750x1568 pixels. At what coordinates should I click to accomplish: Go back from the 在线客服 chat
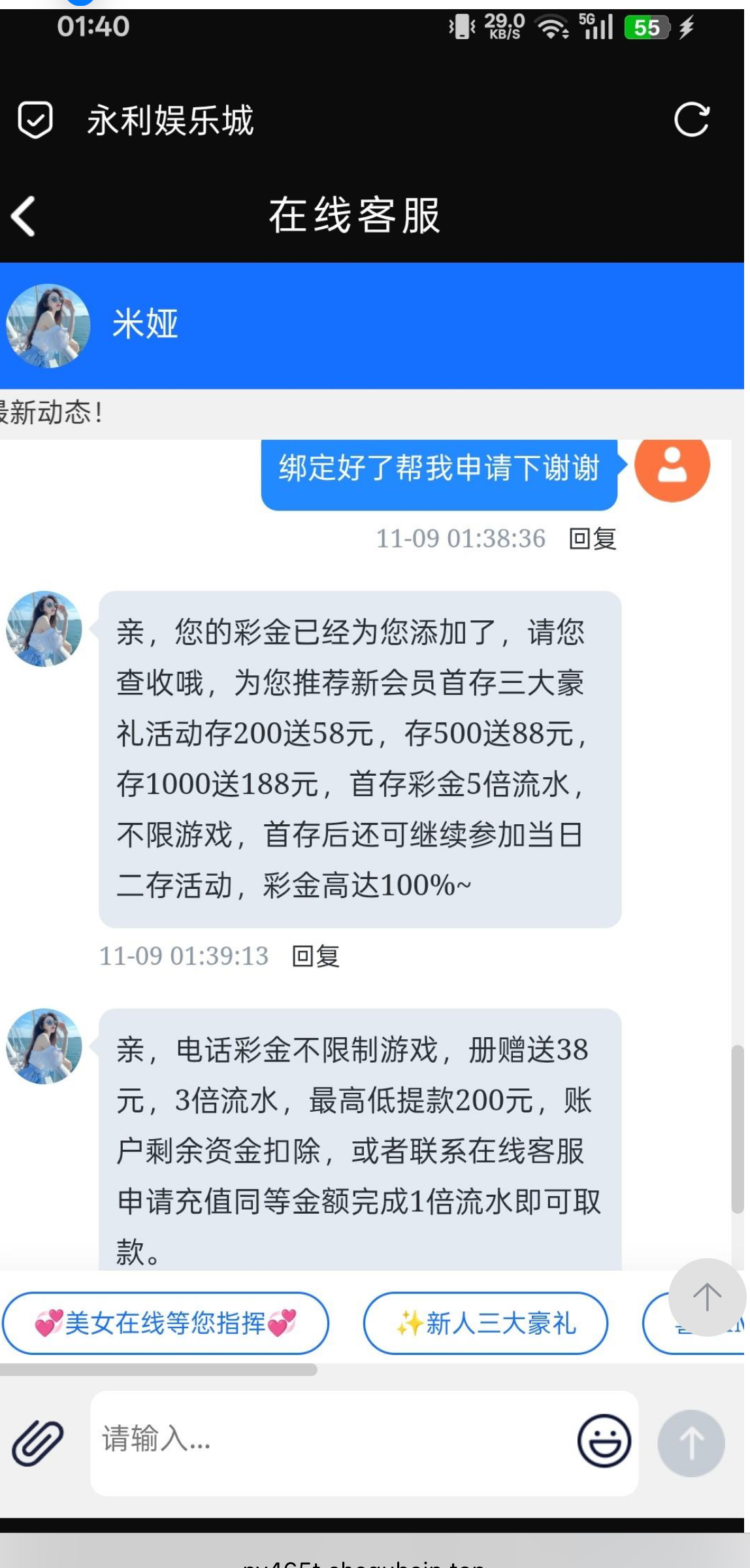[x=24, y=216]
